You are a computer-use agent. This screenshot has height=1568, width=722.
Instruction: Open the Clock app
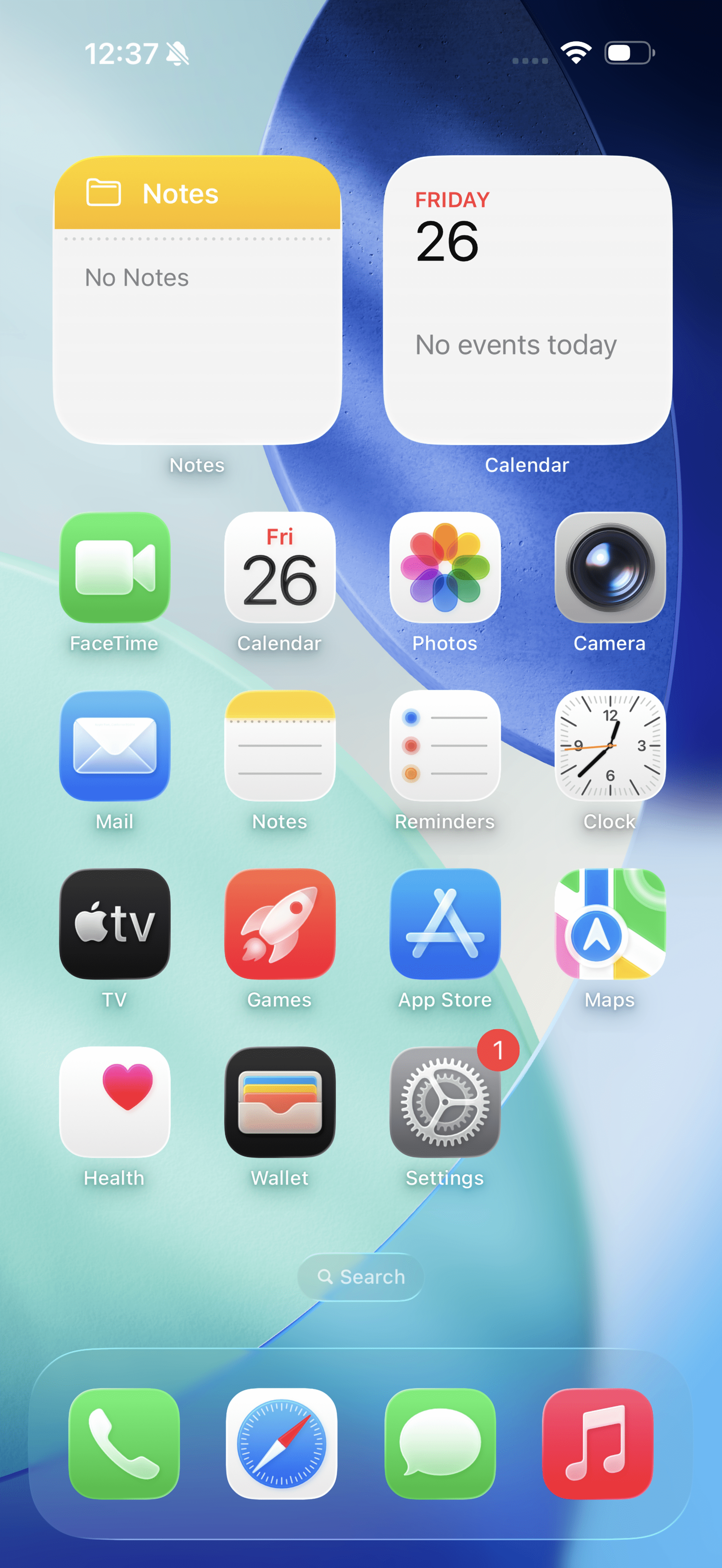coord(610,745)
